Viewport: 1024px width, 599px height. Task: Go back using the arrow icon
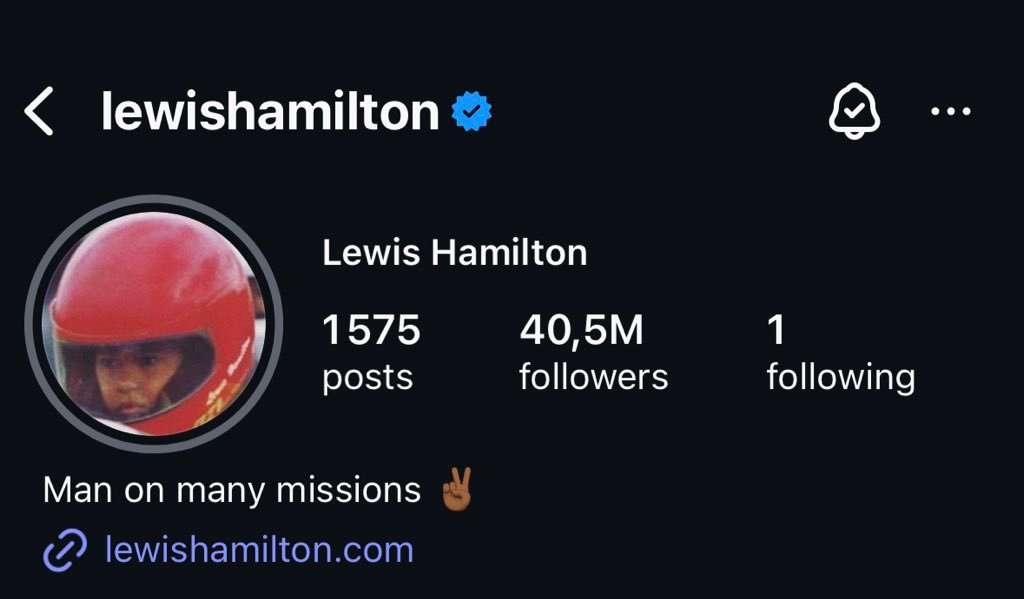click(40, 111)
